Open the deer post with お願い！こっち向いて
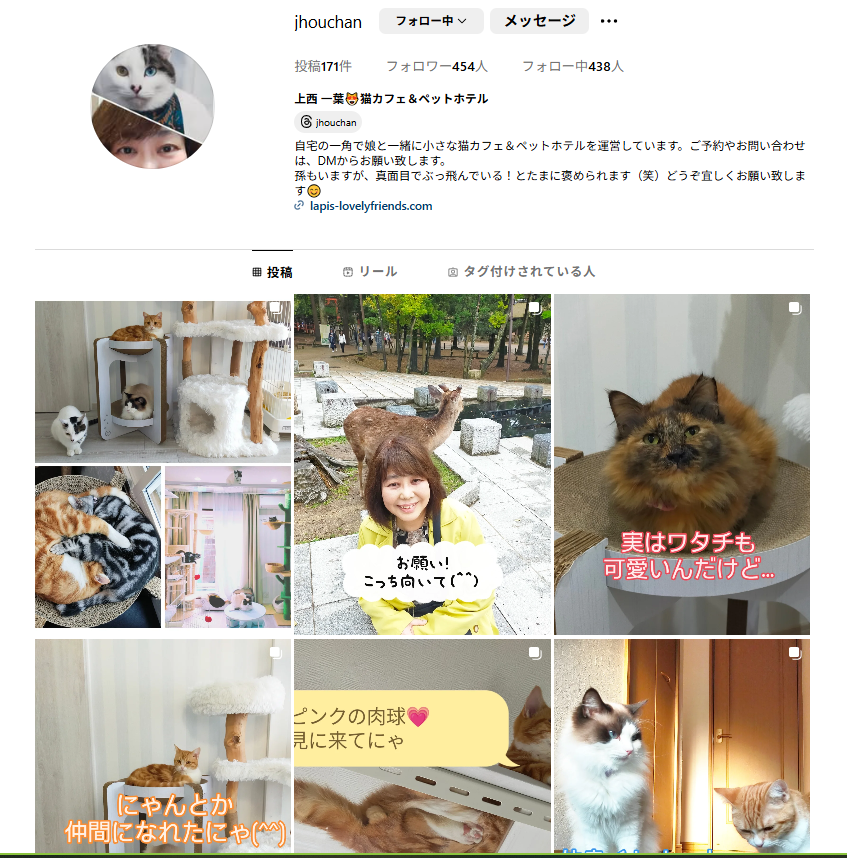The image size is (847, 858). [422, 465]
